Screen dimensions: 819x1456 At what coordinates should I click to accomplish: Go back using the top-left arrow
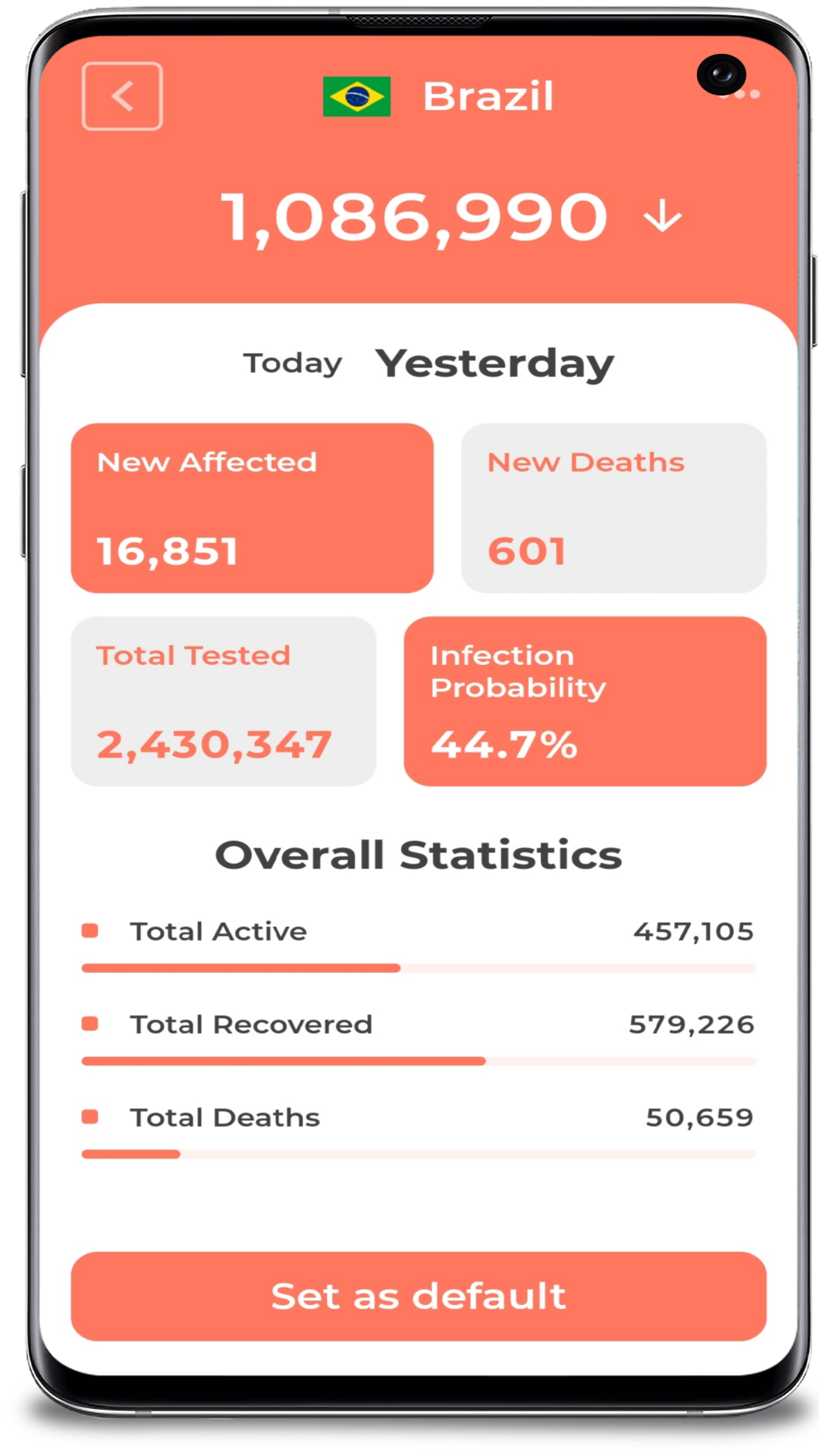click(122, 96)
